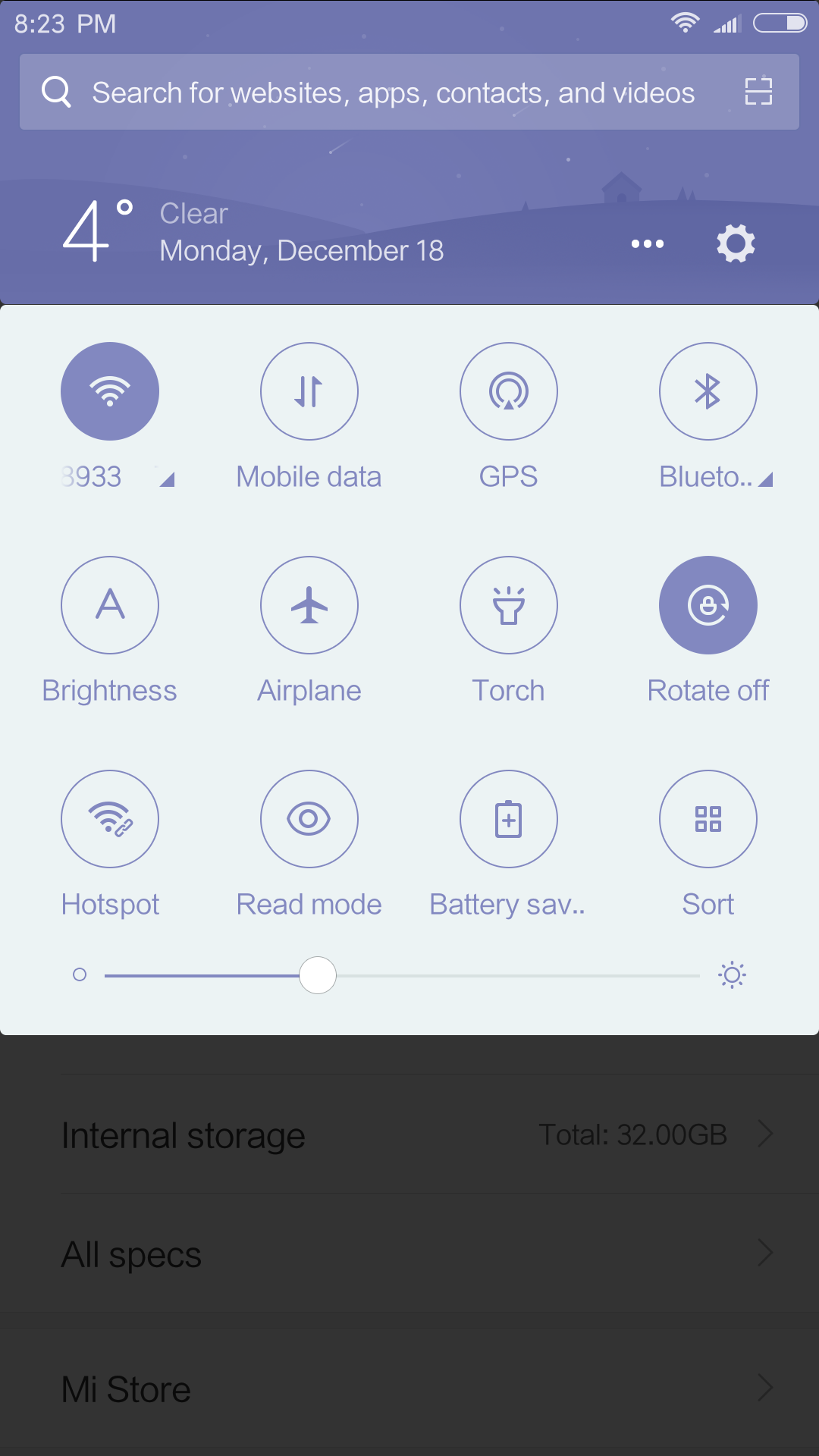Toggle auto Brightness
819x1456 pixels.
(110, 605)
